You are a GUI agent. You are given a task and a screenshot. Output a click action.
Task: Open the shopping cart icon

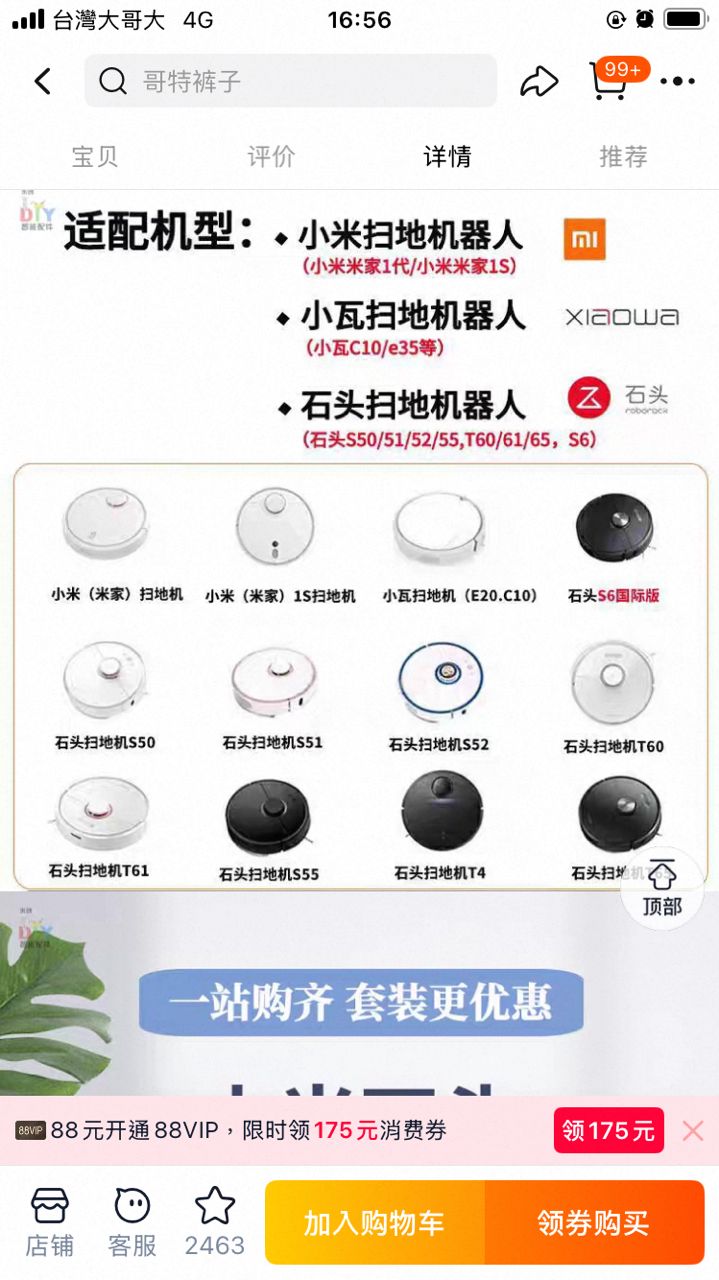[x=610, y=80]
